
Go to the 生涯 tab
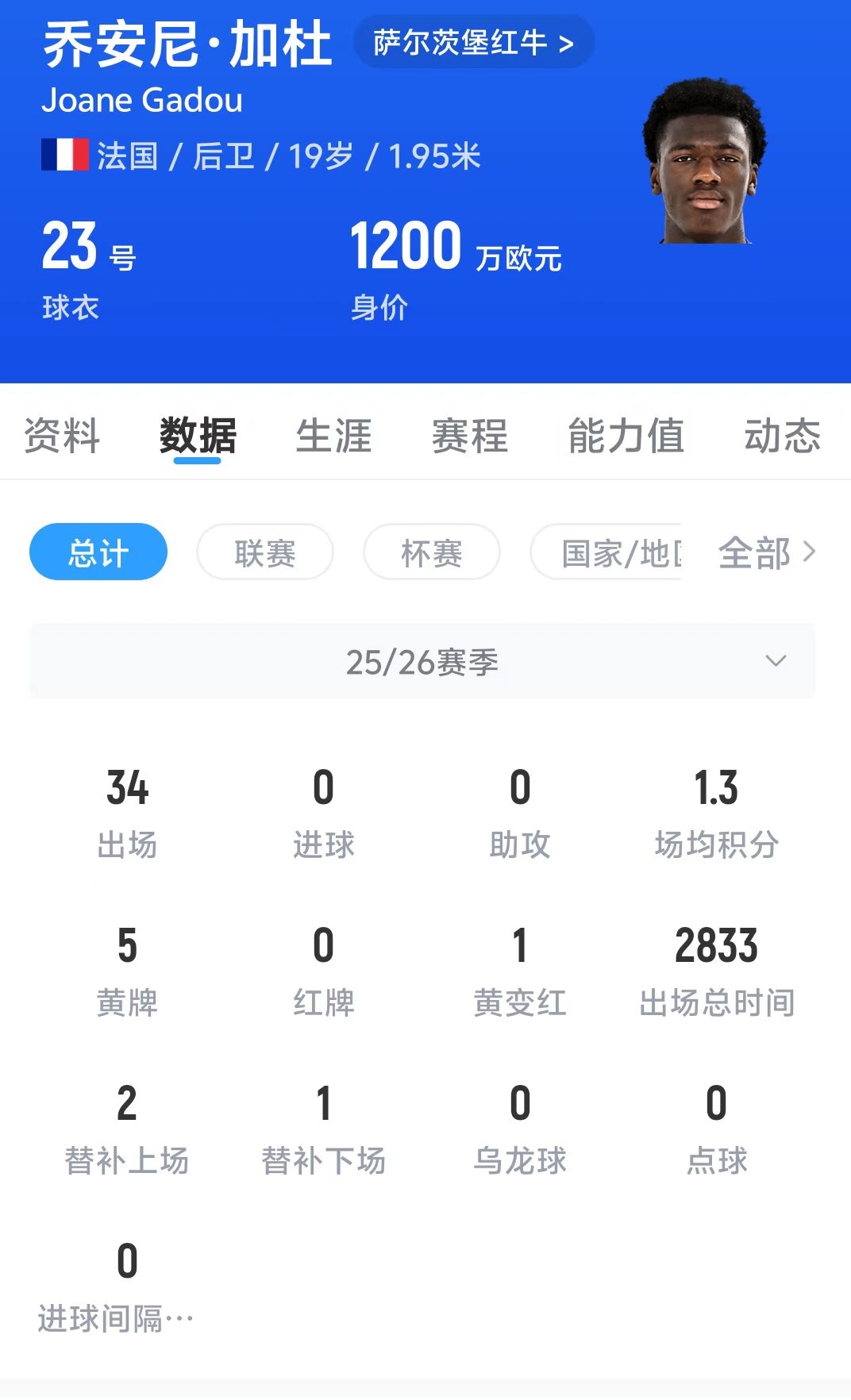tap(333, 436)
